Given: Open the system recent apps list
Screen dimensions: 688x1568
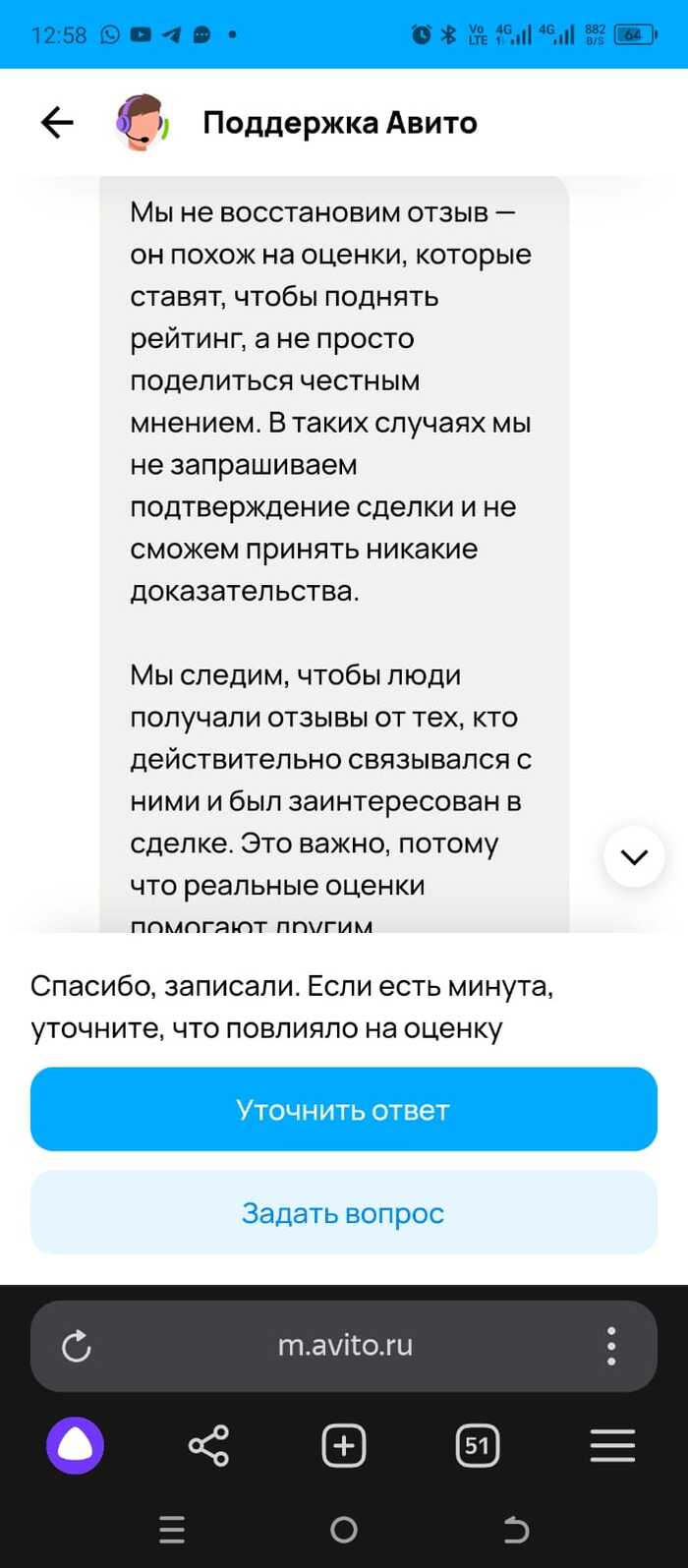Looking at the screenshot, I should tap(172, 1530).
